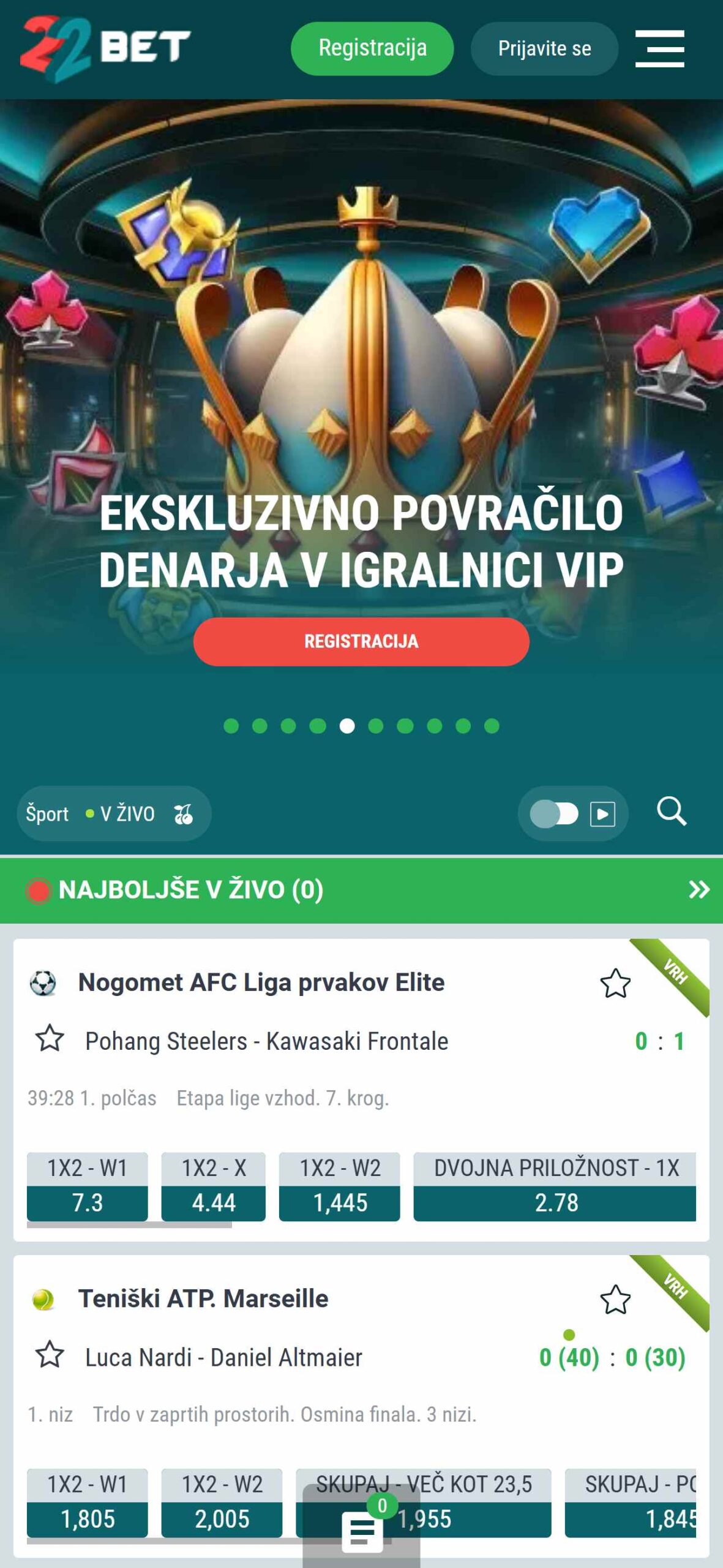Open Prijavite se login
This screenshot has height=1568, width=723.
[544, 48]
